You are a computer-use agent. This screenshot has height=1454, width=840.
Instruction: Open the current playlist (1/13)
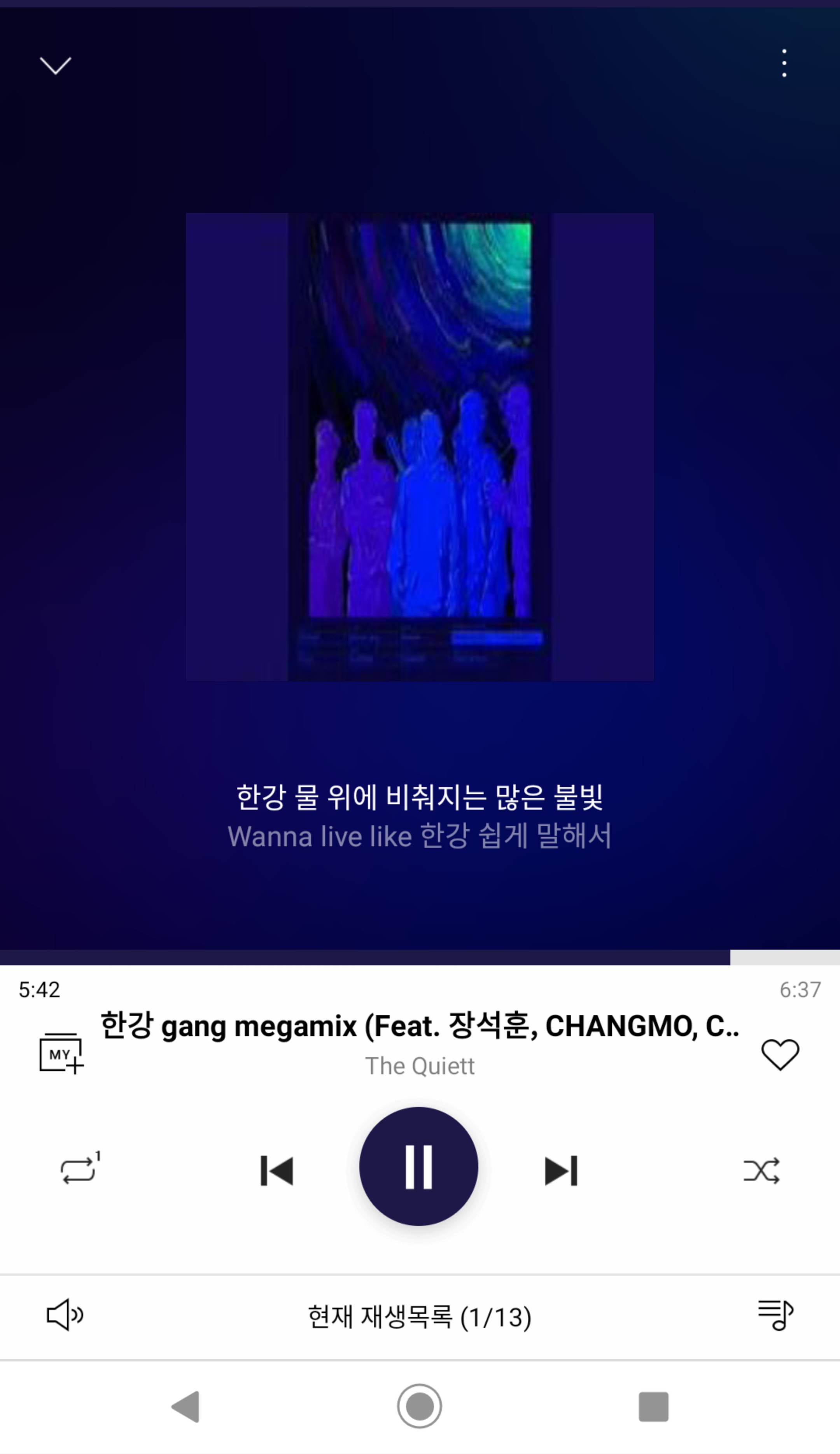[x=419, y=1317]
